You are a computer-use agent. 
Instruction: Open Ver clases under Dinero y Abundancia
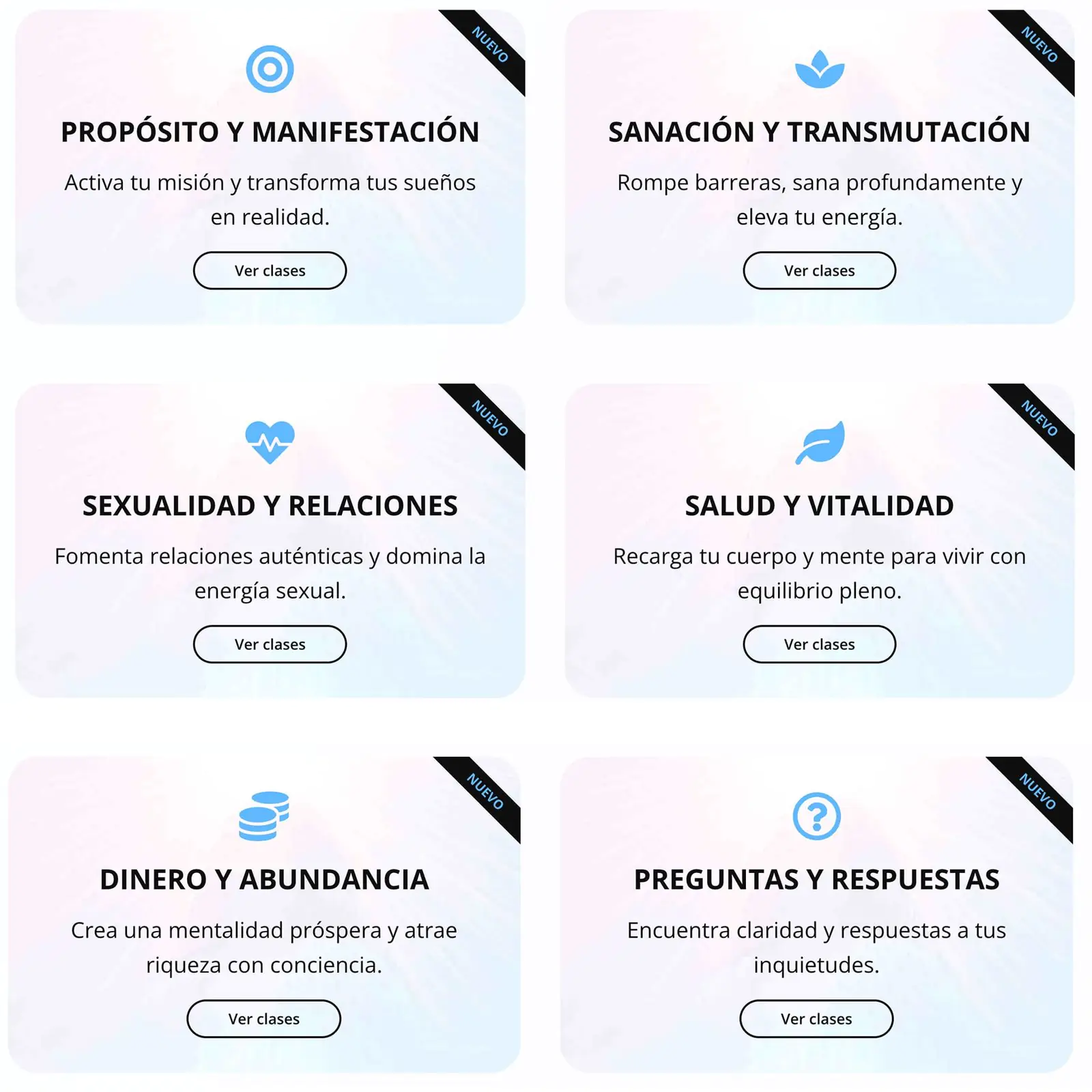263,1019
